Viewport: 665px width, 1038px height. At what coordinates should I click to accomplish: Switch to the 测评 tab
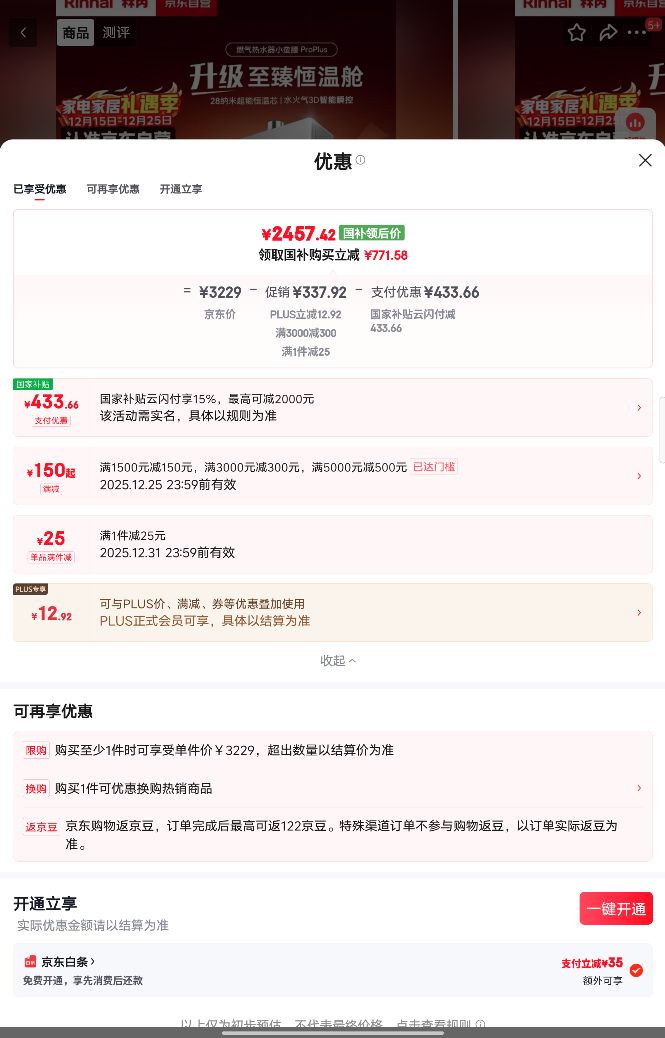(116, 32)
